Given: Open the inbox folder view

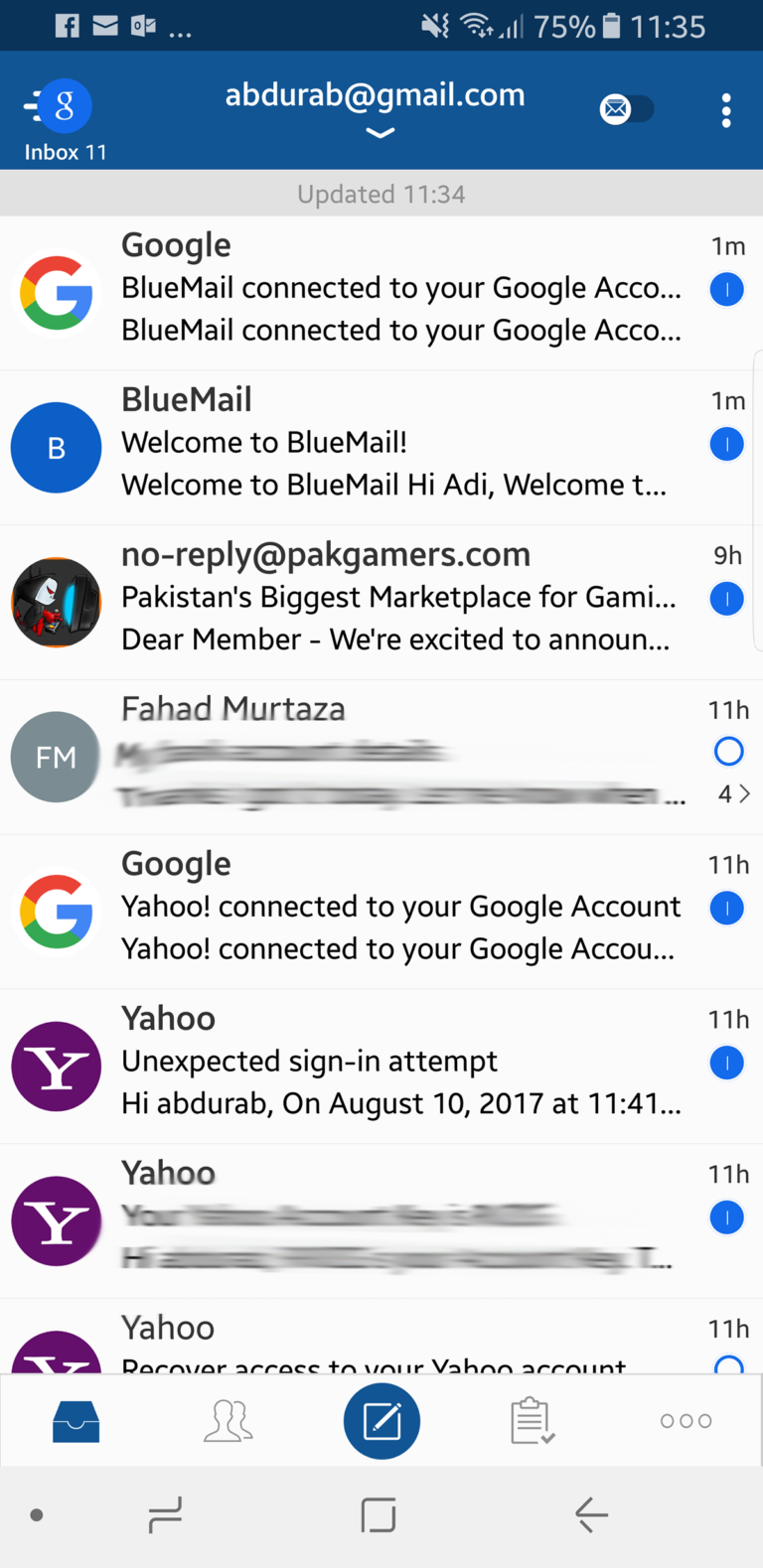Looking at the screenshot, I should 76,1420.
